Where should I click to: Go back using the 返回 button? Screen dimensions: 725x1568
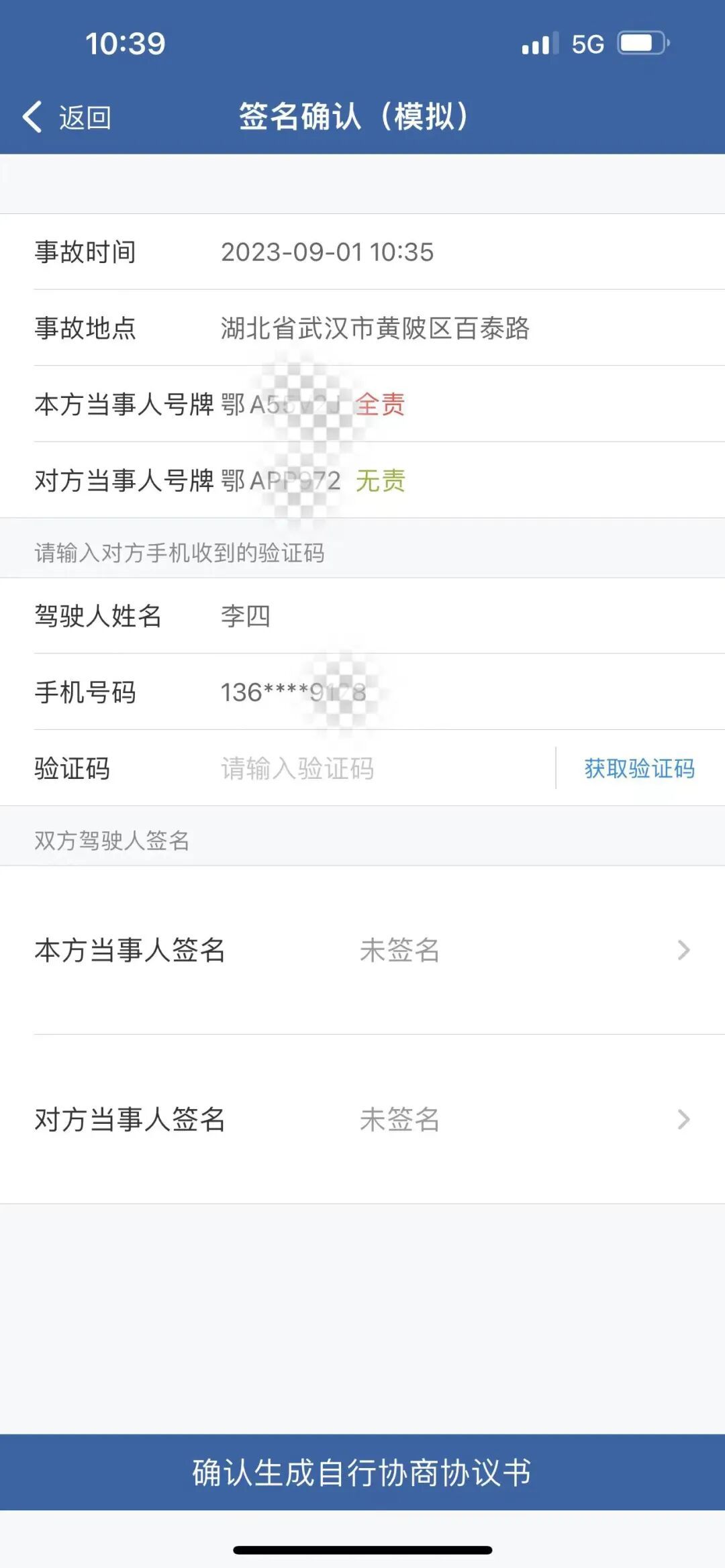click(x=67, y=117)
